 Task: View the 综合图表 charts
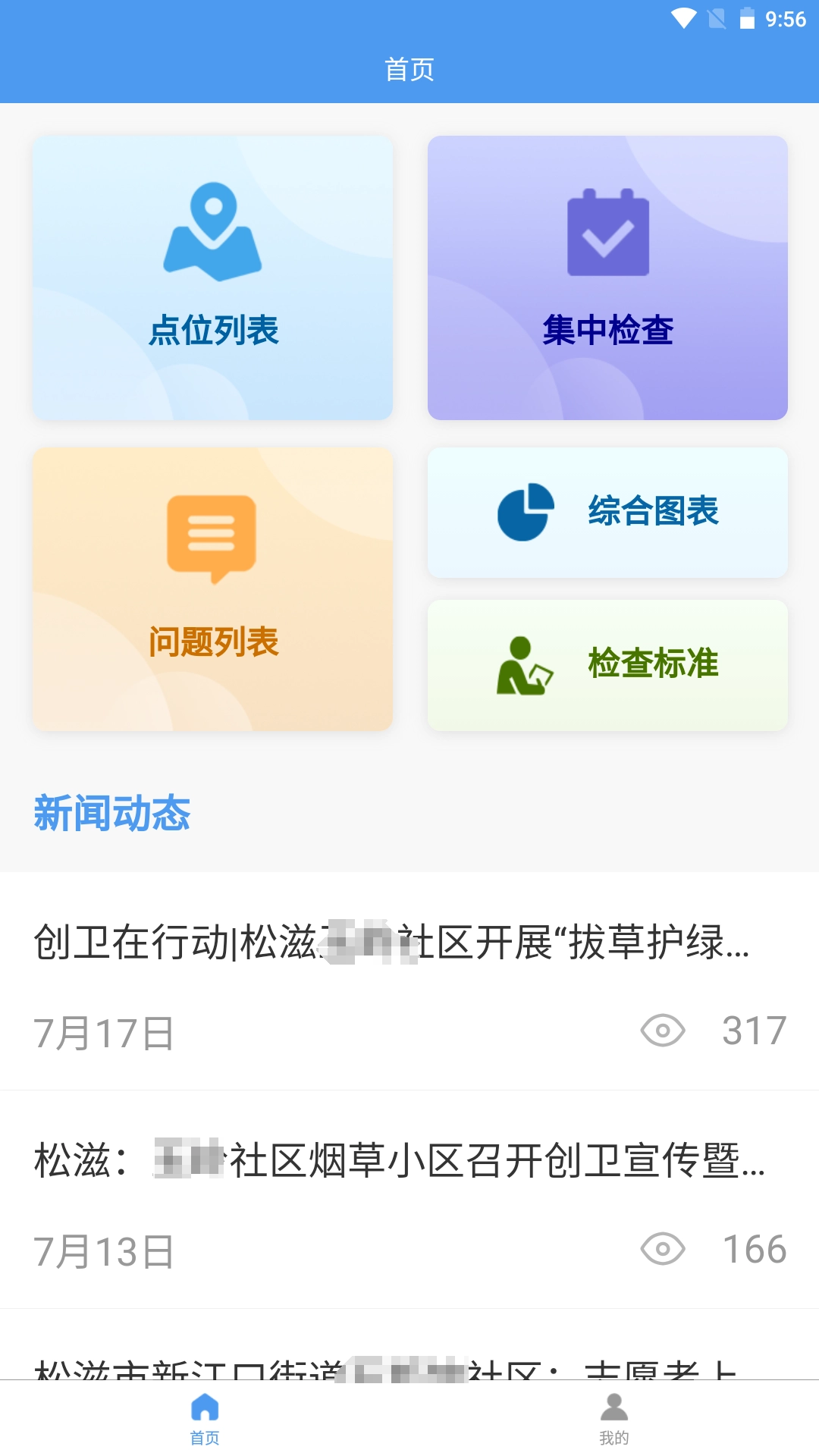click(x=607, y=512)
